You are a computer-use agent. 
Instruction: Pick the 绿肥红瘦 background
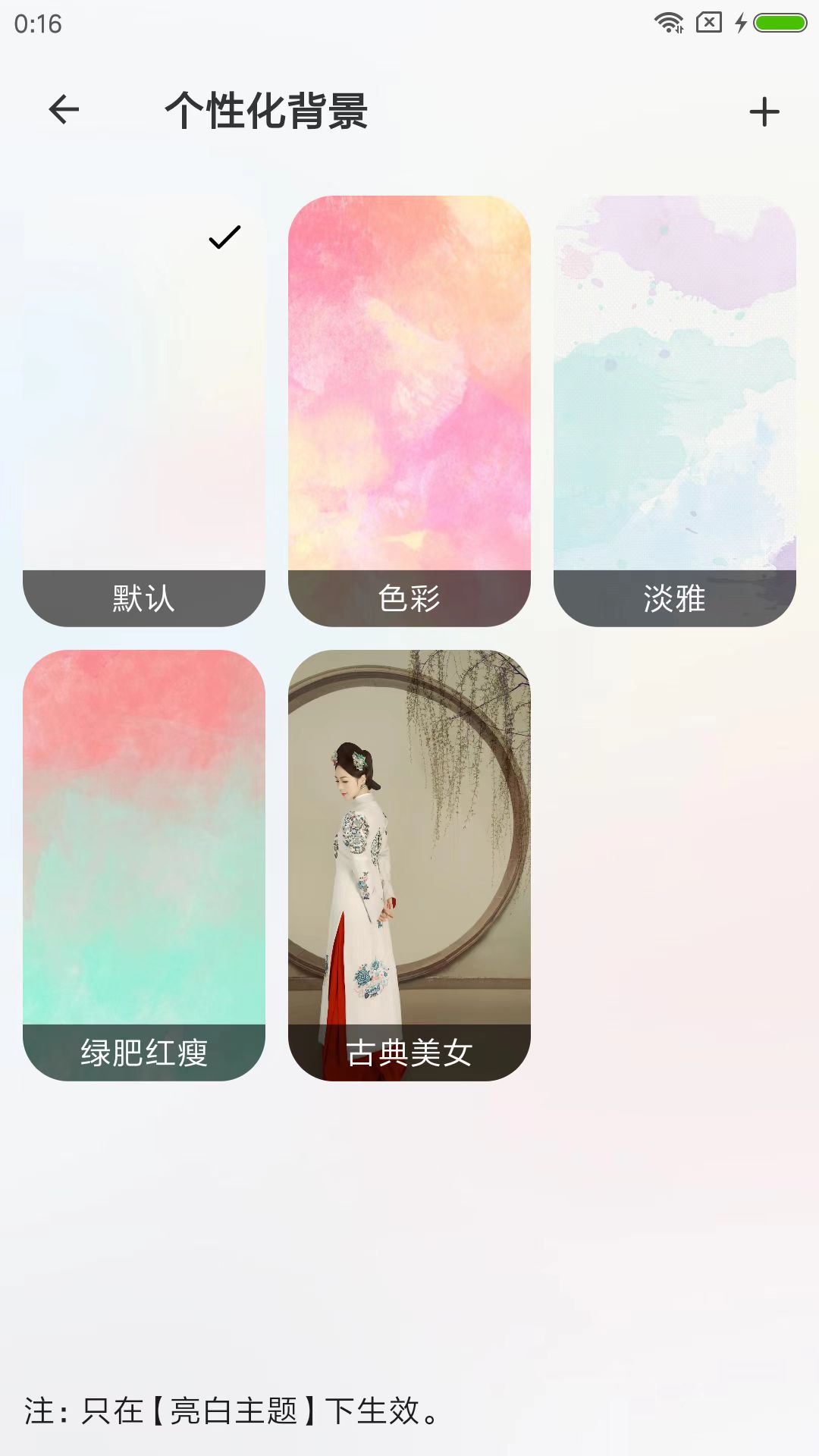144,864
